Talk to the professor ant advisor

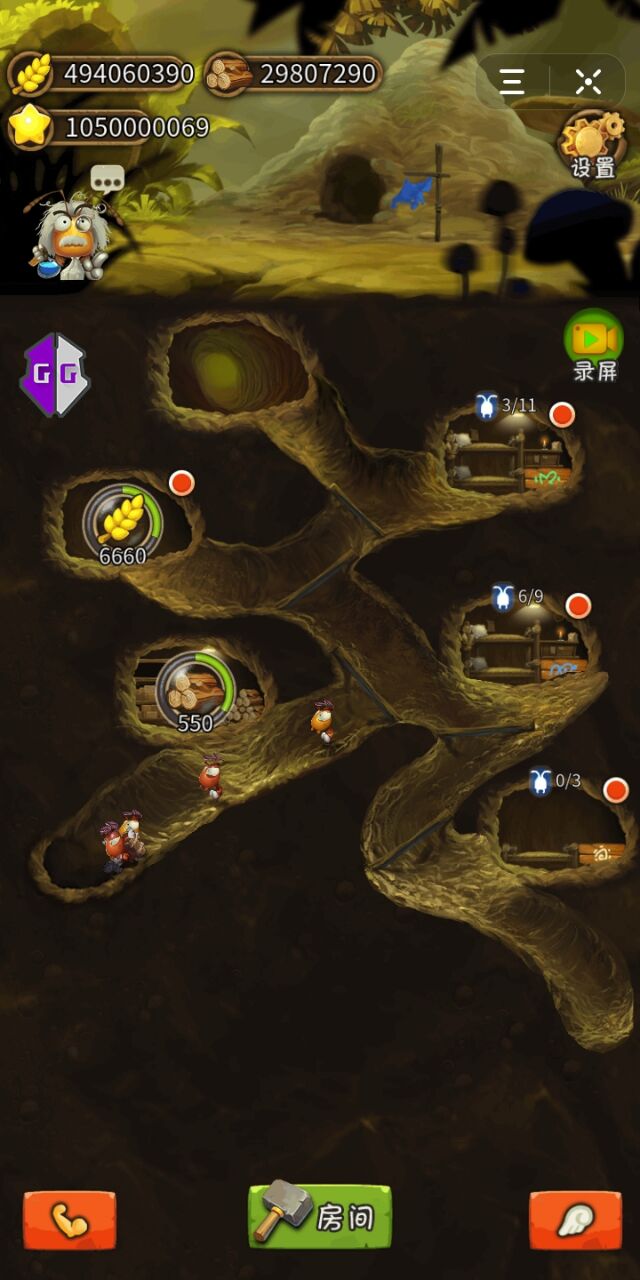[x=70, y=235]
